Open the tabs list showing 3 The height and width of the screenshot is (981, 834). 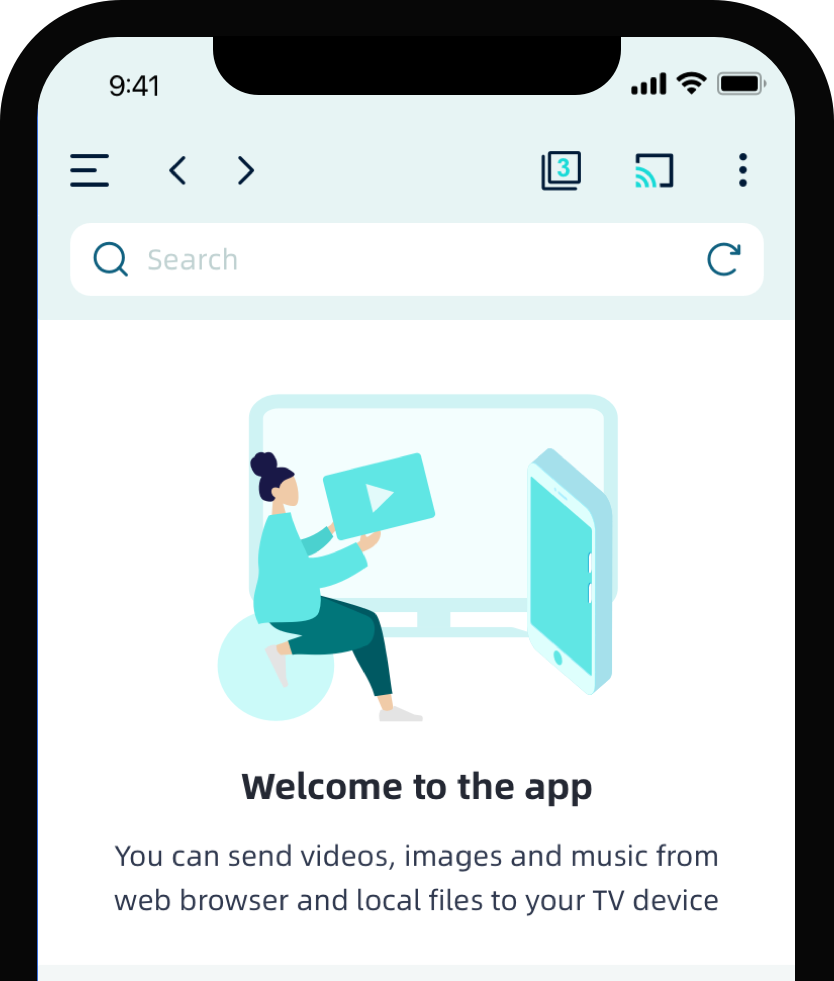coord(561,171)
